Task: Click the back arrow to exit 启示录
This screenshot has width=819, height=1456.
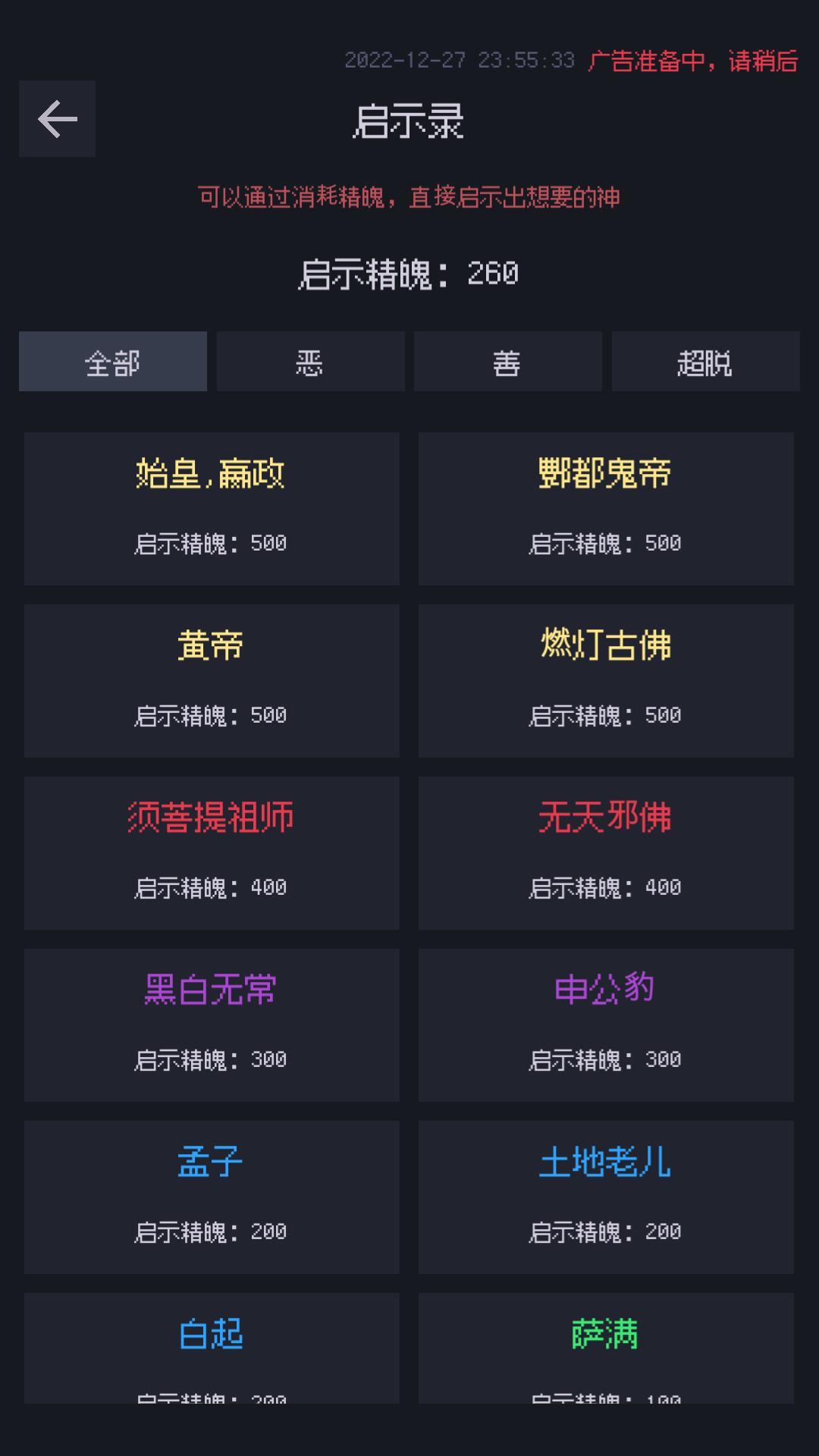Action: pos(57,118)
